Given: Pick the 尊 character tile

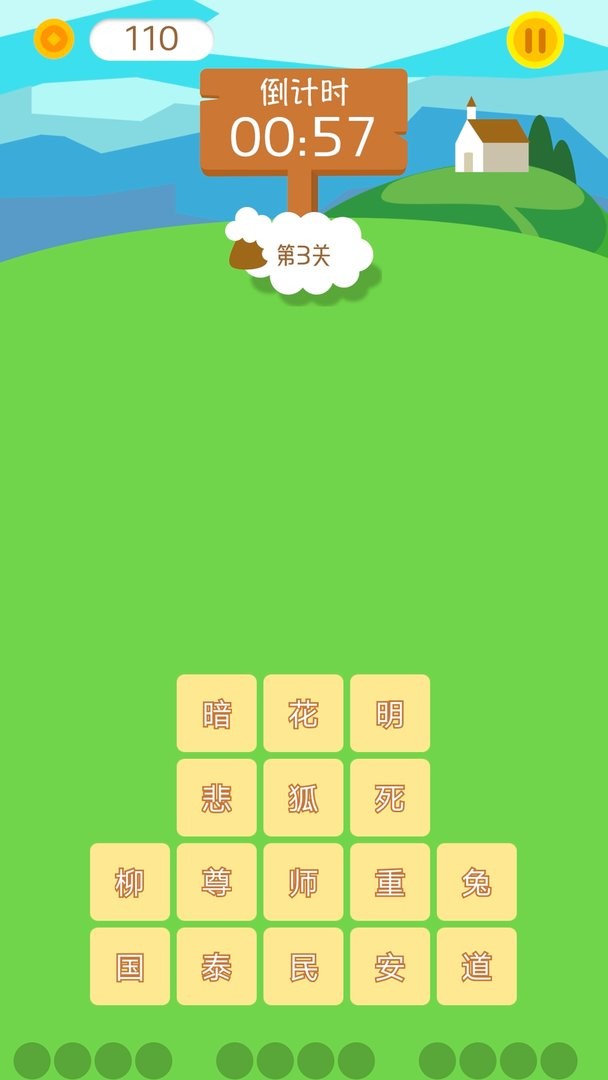Looking at the screenshot, I should (x=217, y=882).
